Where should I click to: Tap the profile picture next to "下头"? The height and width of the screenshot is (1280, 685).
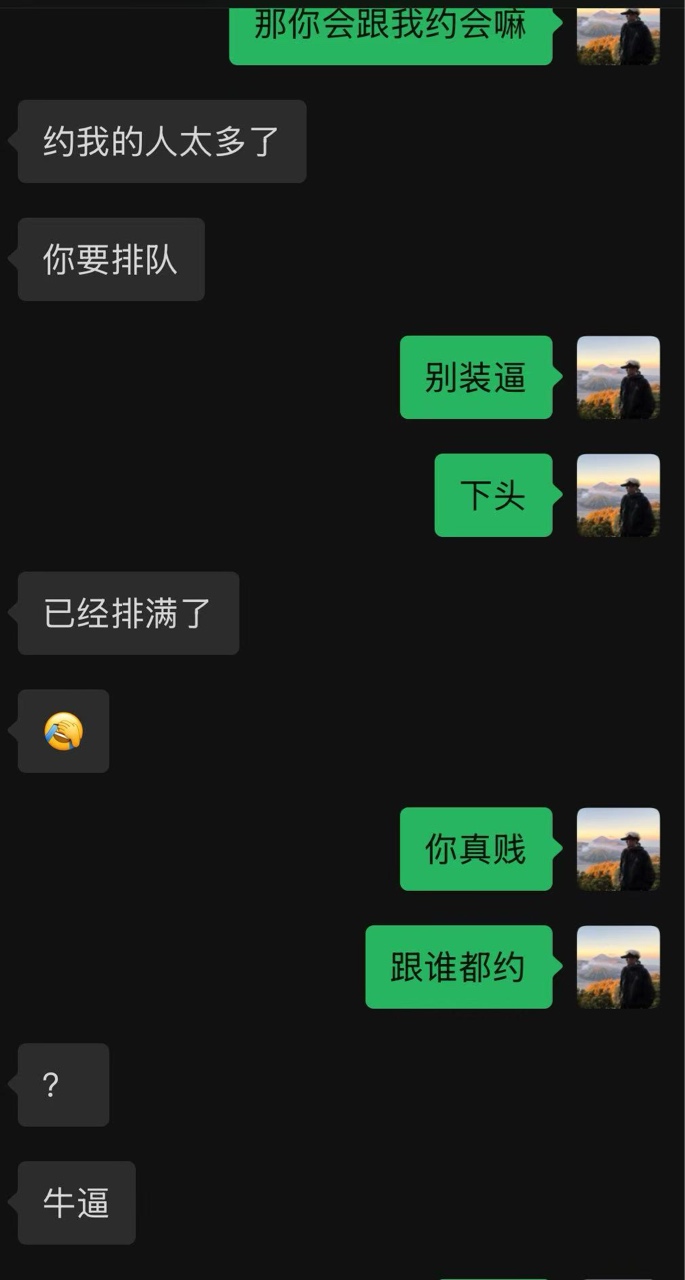pyautogui.click(x=618, y=495)
